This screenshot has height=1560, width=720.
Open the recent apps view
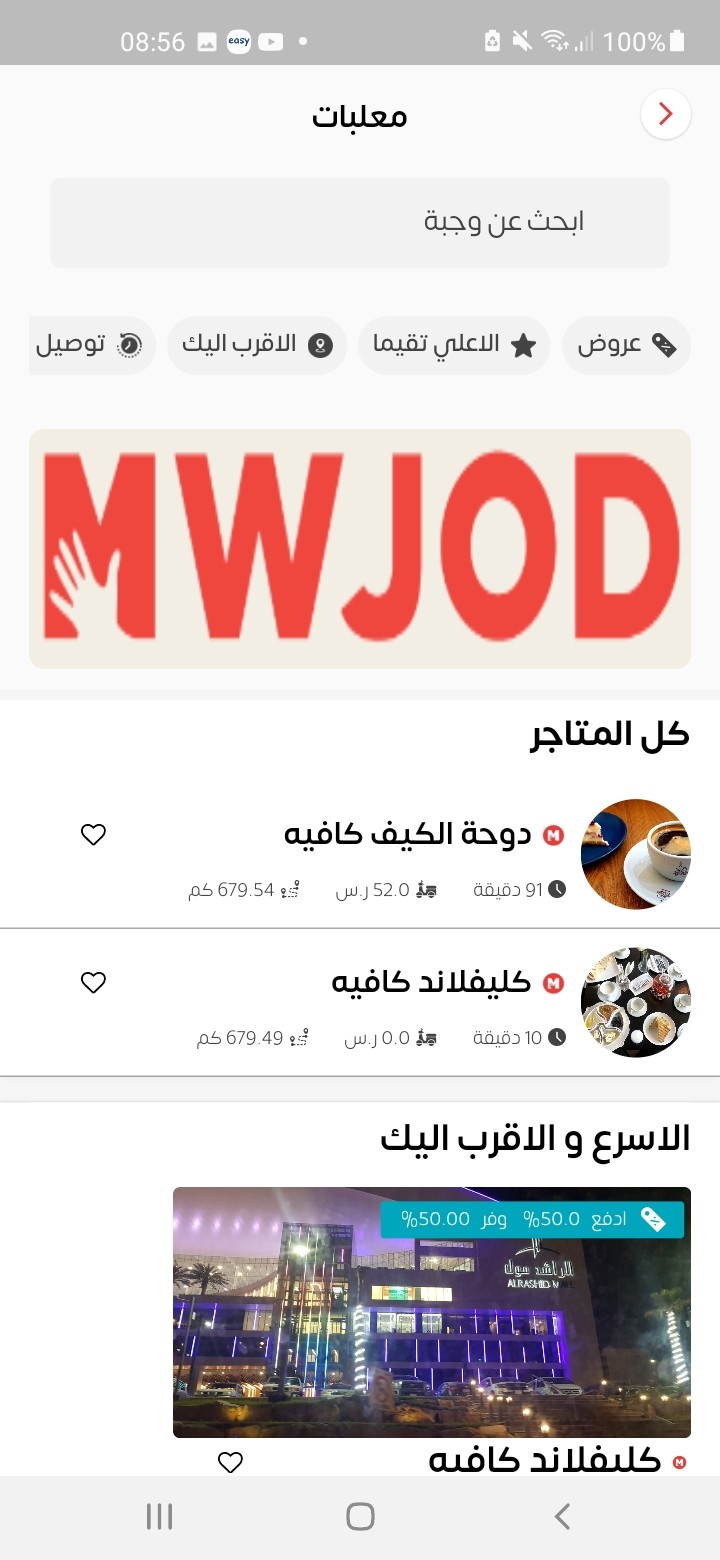click(x=159, y=1516)
